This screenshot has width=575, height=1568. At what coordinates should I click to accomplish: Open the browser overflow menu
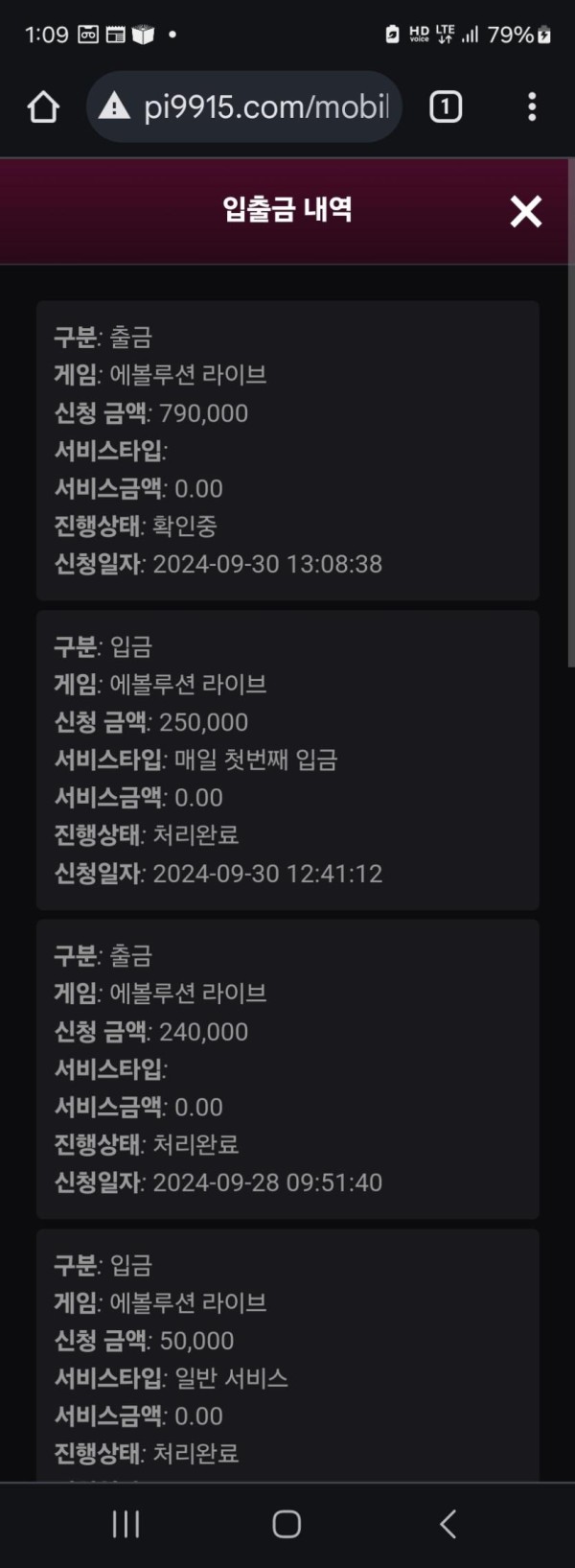point(532,106)
